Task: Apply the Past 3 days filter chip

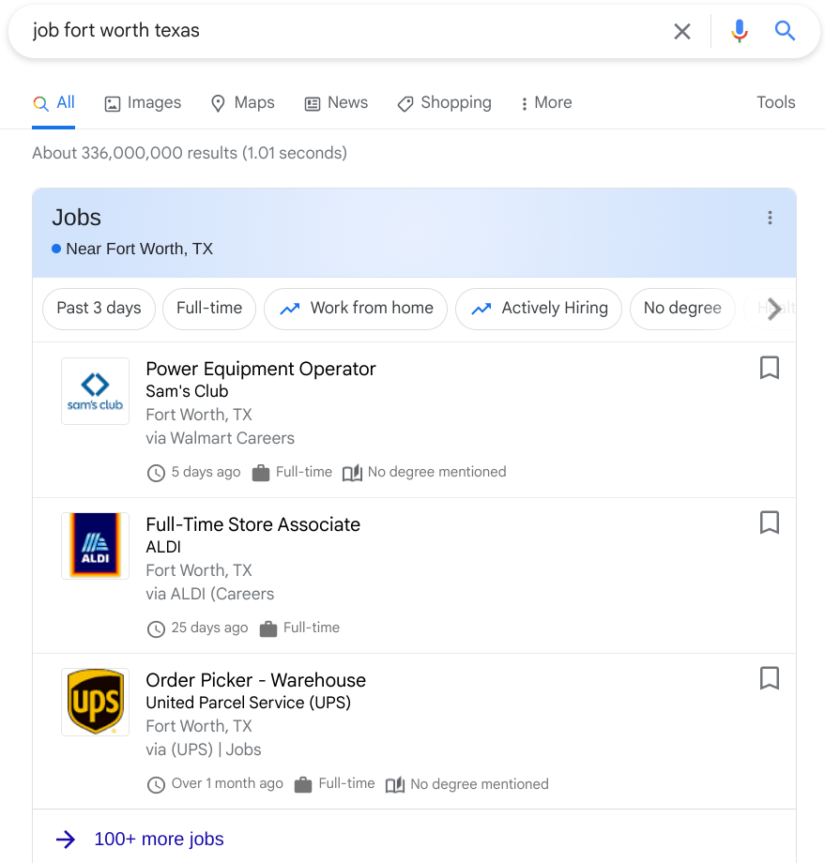Action: 98,309
